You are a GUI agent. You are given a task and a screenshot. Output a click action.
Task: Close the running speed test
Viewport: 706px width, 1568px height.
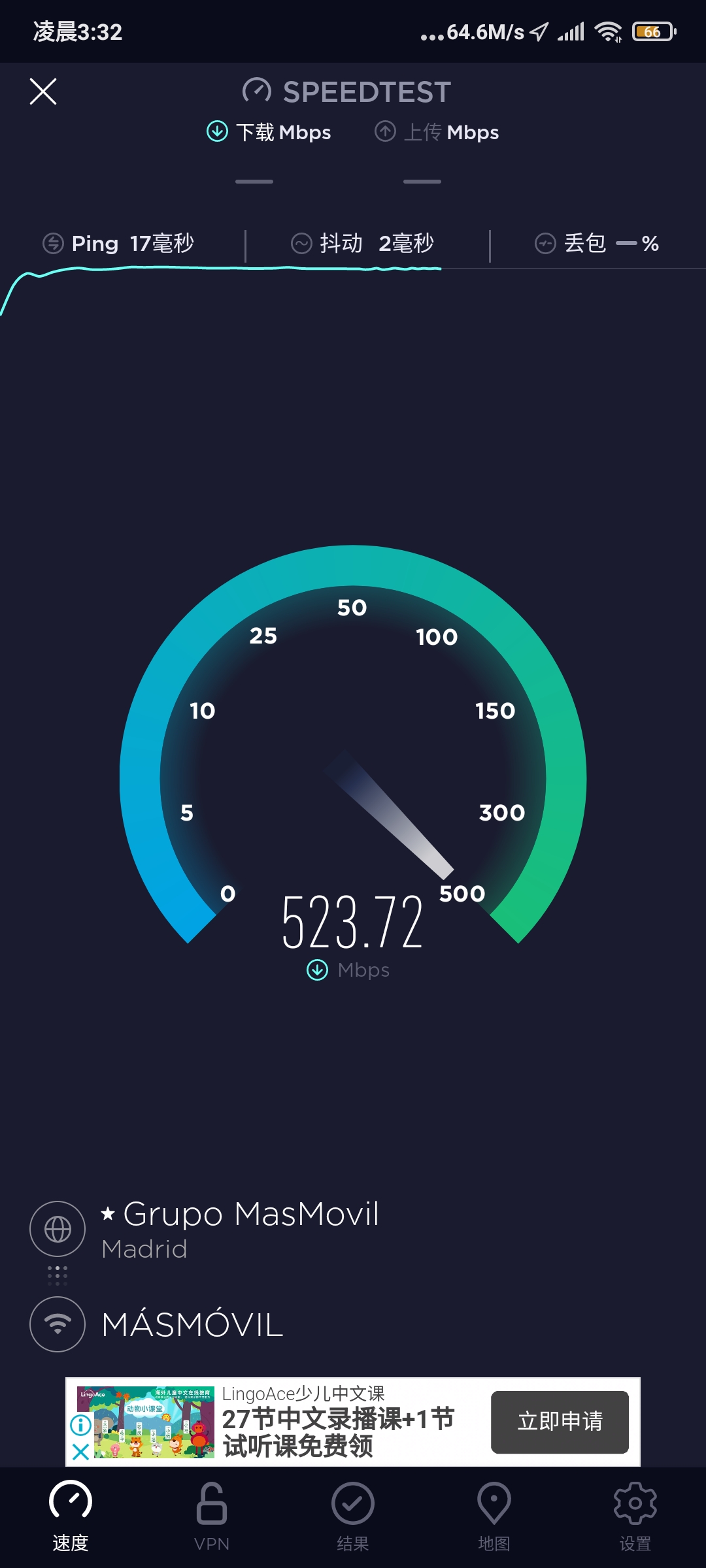43,91
